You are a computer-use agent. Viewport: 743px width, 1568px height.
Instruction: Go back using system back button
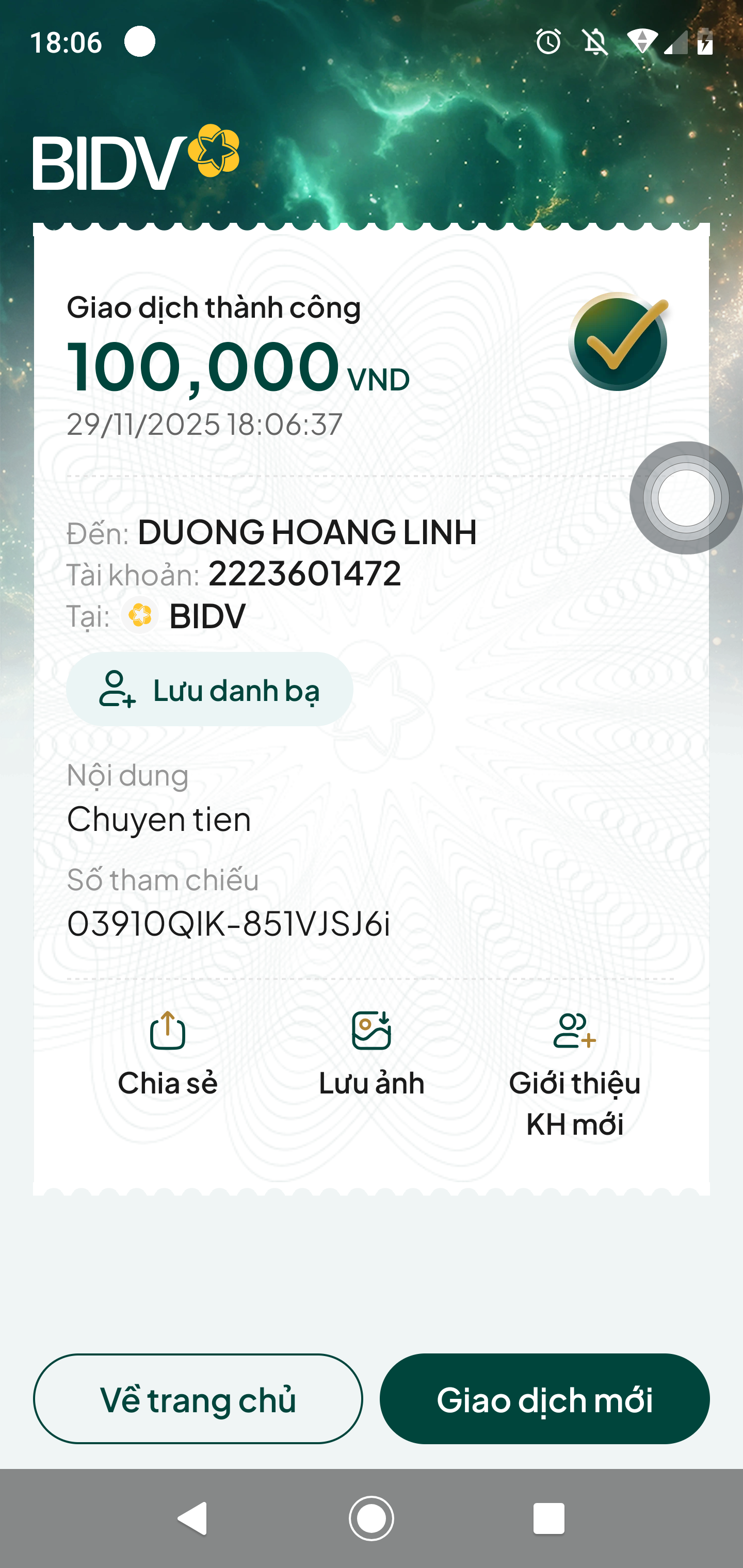pyautogui.click(x=192, y=1517)
